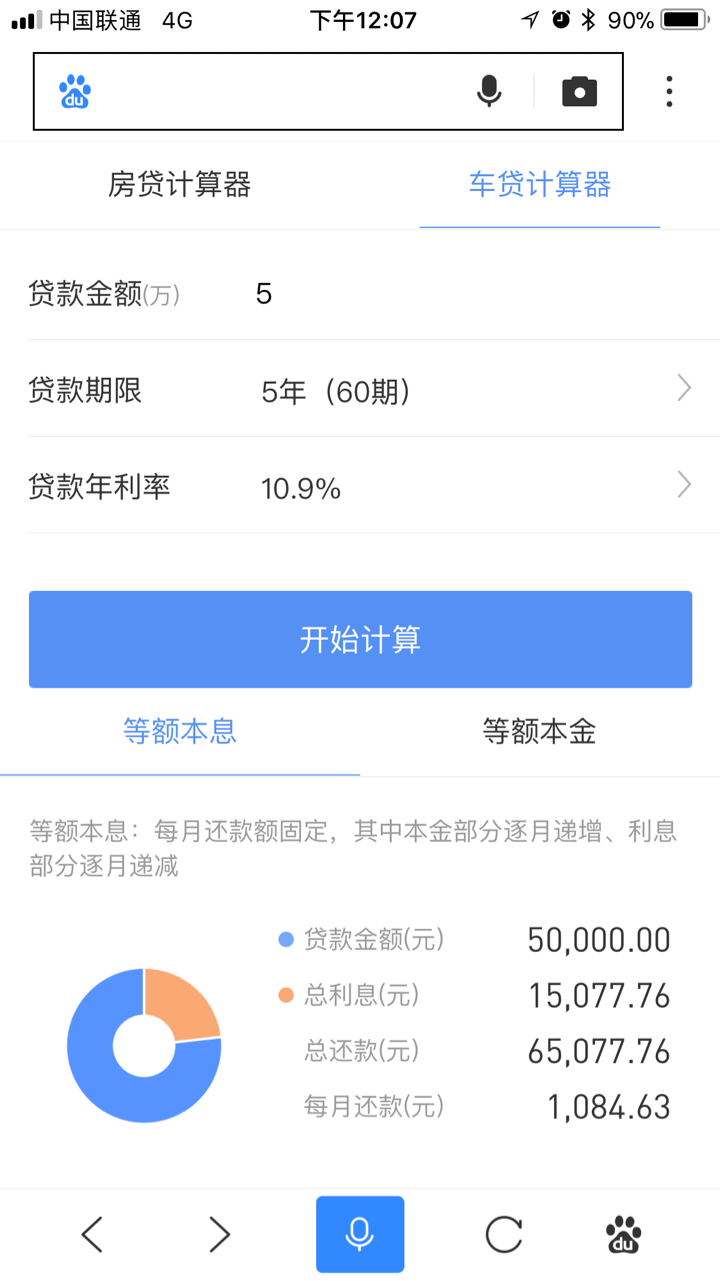Image resolution: width=720 pixels, height=1281 pixels.
Task: Edit the 贷款金额 amount field showing 5
Action: [x=264, y=293]
